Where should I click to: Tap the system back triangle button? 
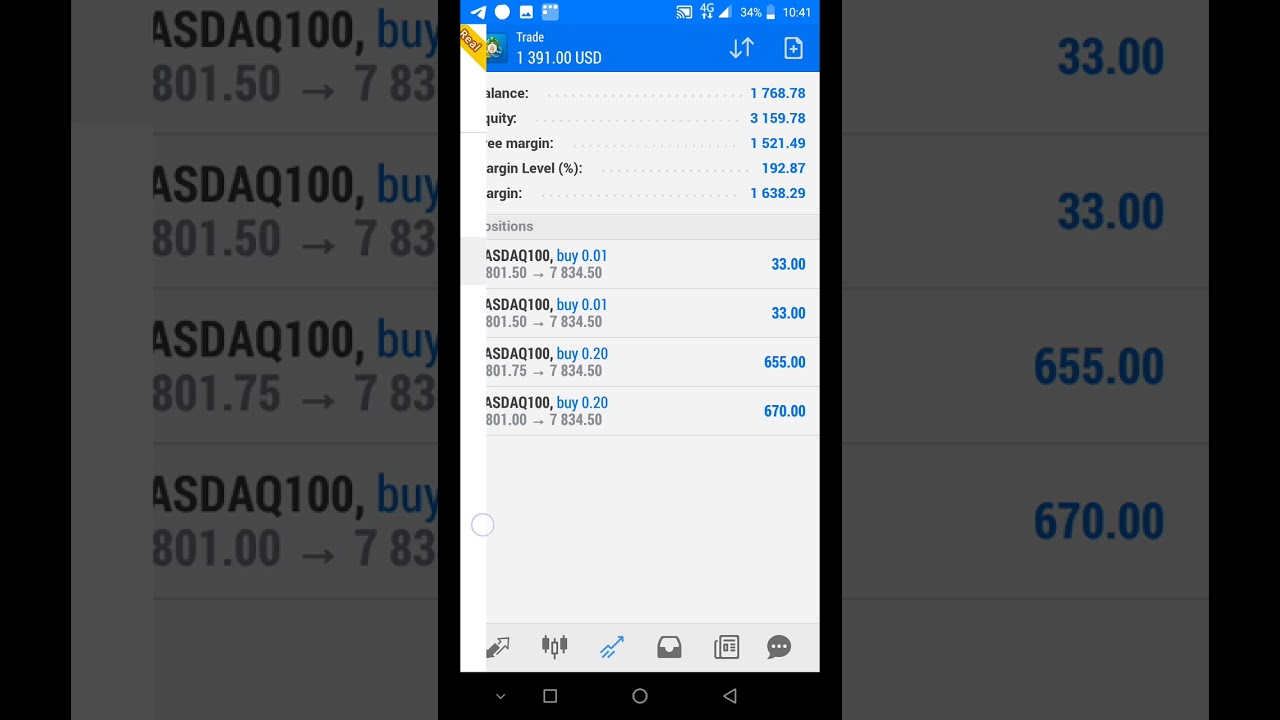click(729, 696)
